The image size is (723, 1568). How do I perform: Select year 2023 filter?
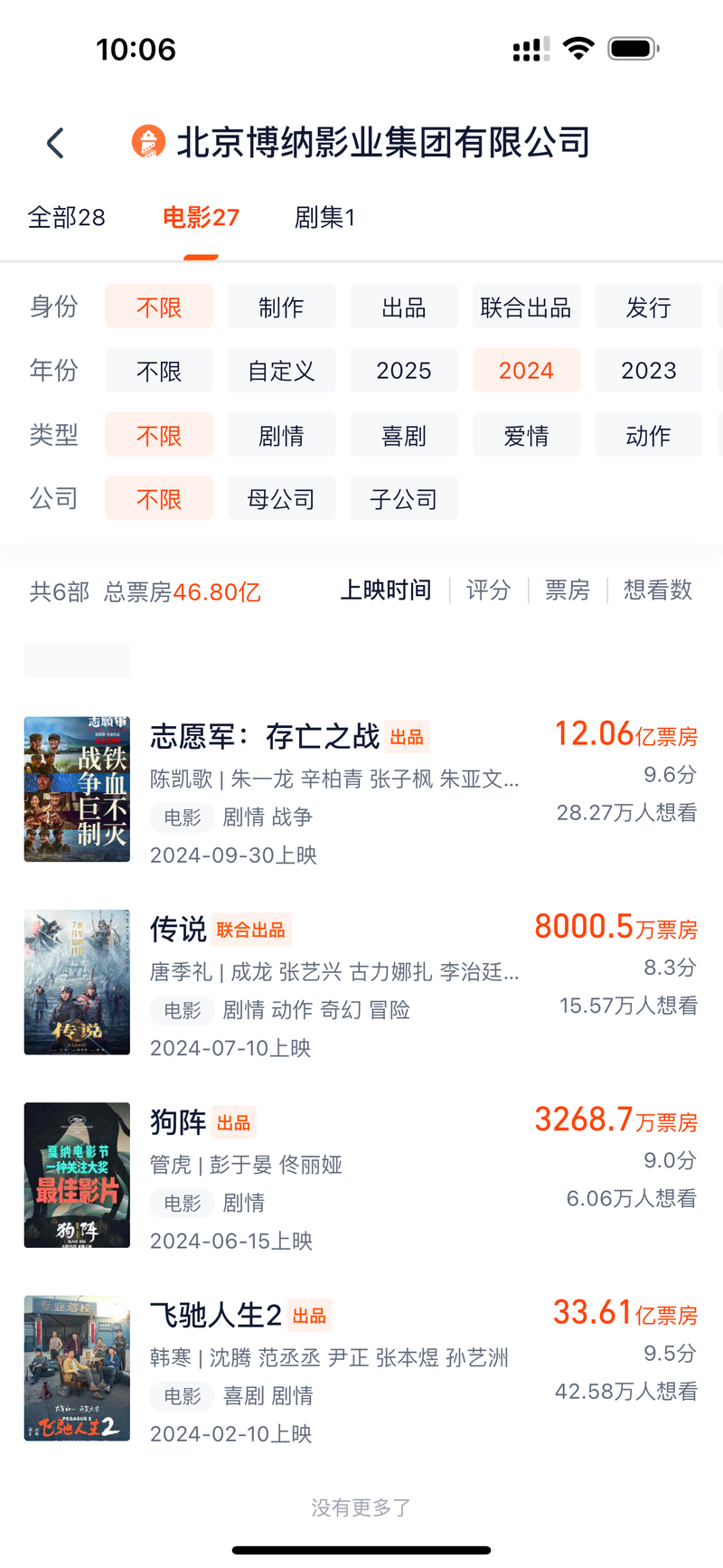click(648, 371)
